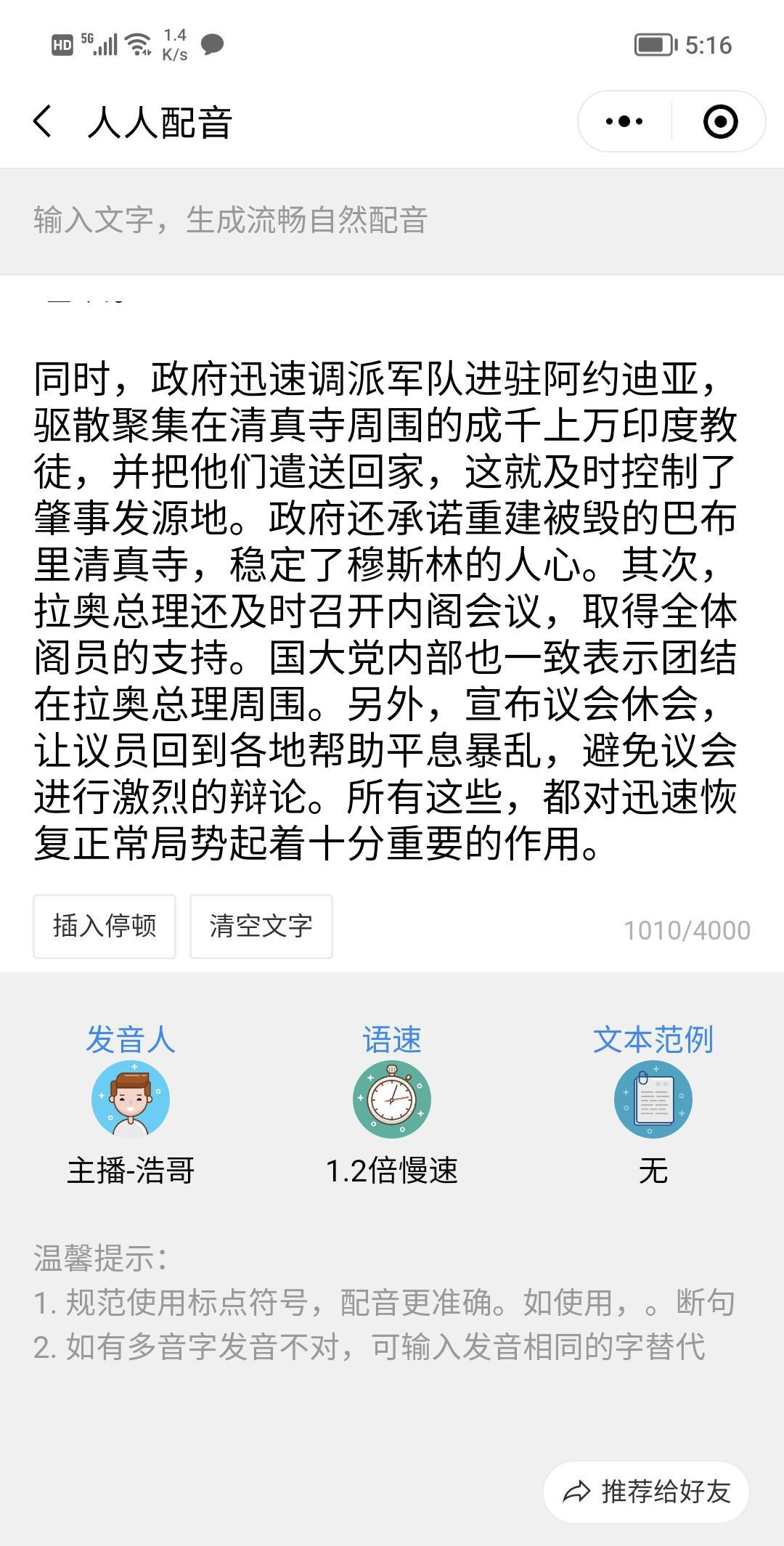Open 文本范例 sample text options
The height and width of the screenshot is (1546, 784).
(653, 1099)
